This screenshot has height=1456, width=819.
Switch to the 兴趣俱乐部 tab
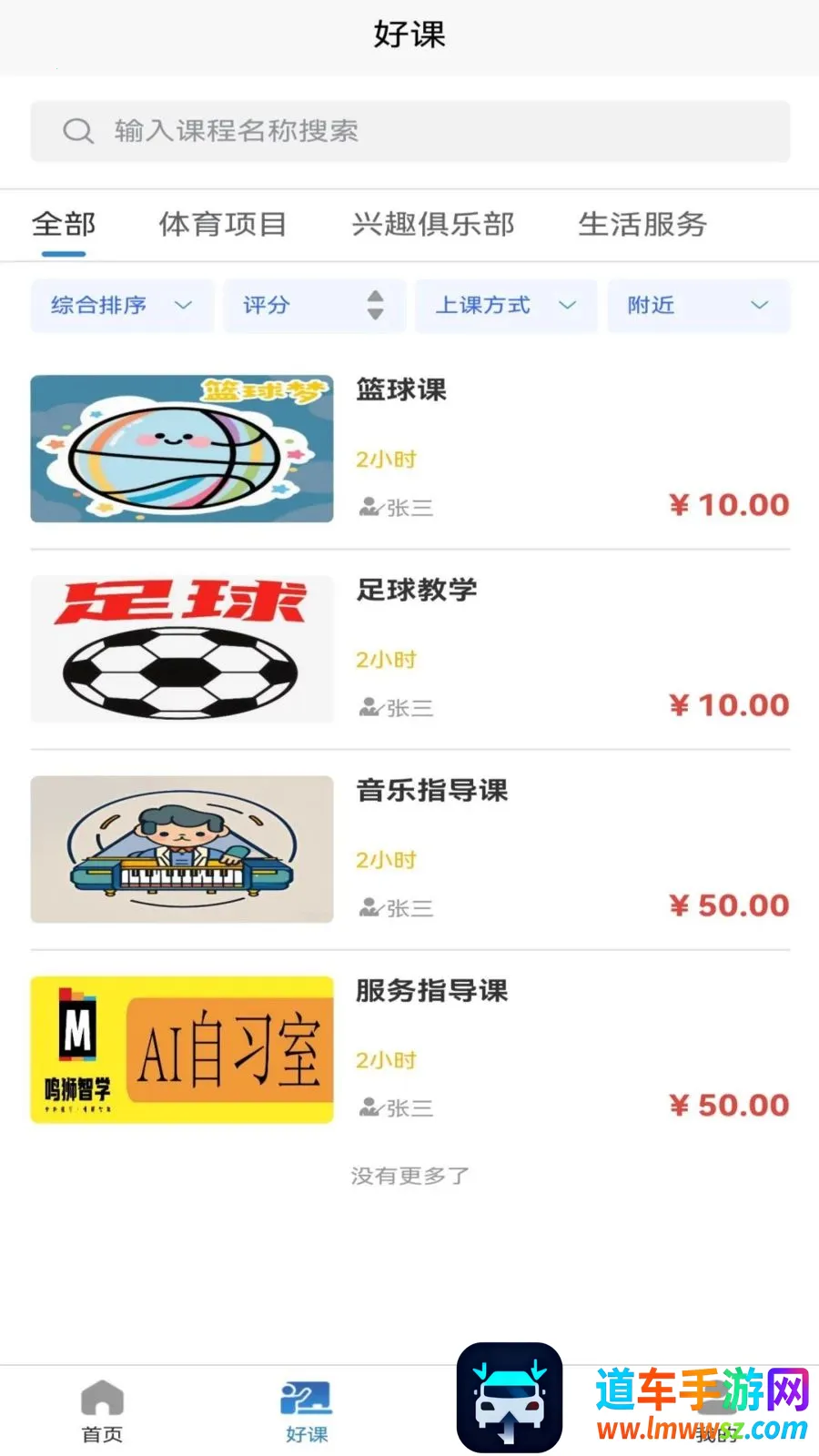tap(433, 224)
